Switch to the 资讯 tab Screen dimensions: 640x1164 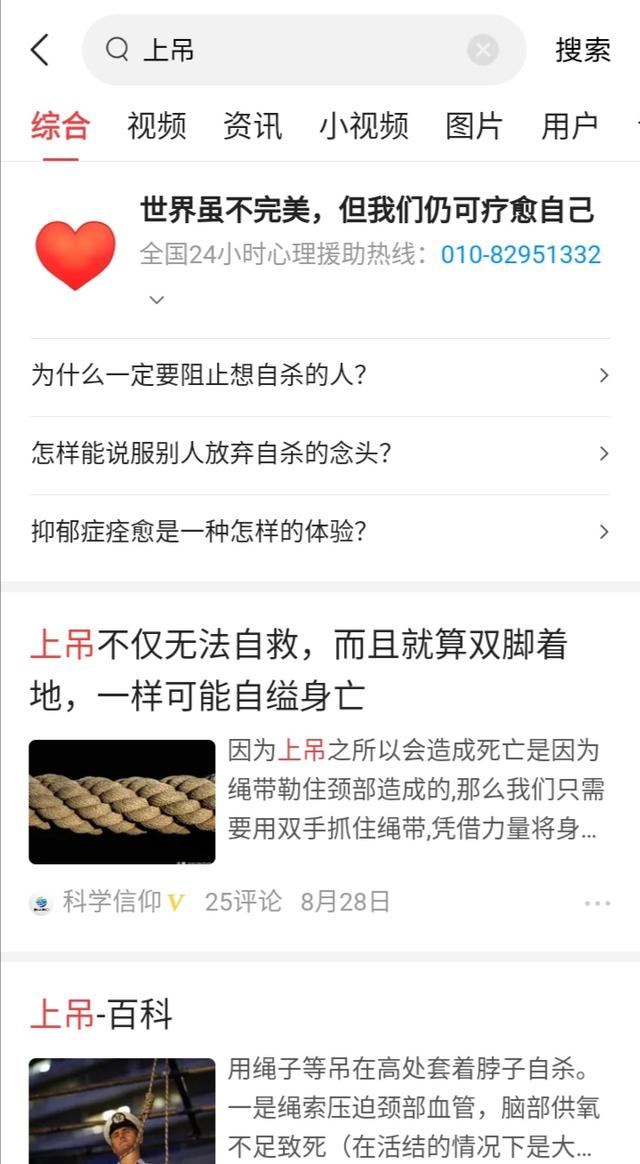click(x=252, y=126)
